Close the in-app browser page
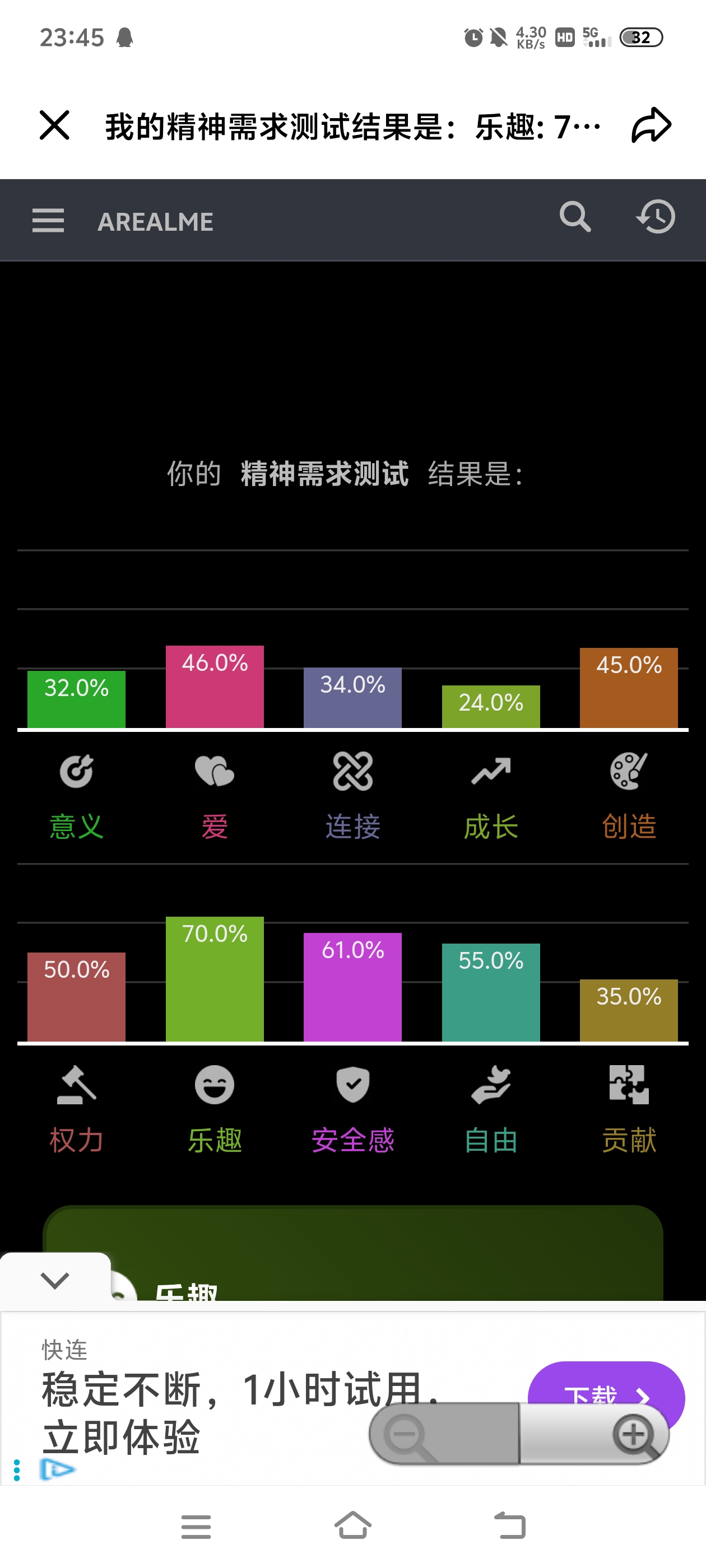Image resolution: width=706 pixels, height=1568 pixels. [54, 125]
